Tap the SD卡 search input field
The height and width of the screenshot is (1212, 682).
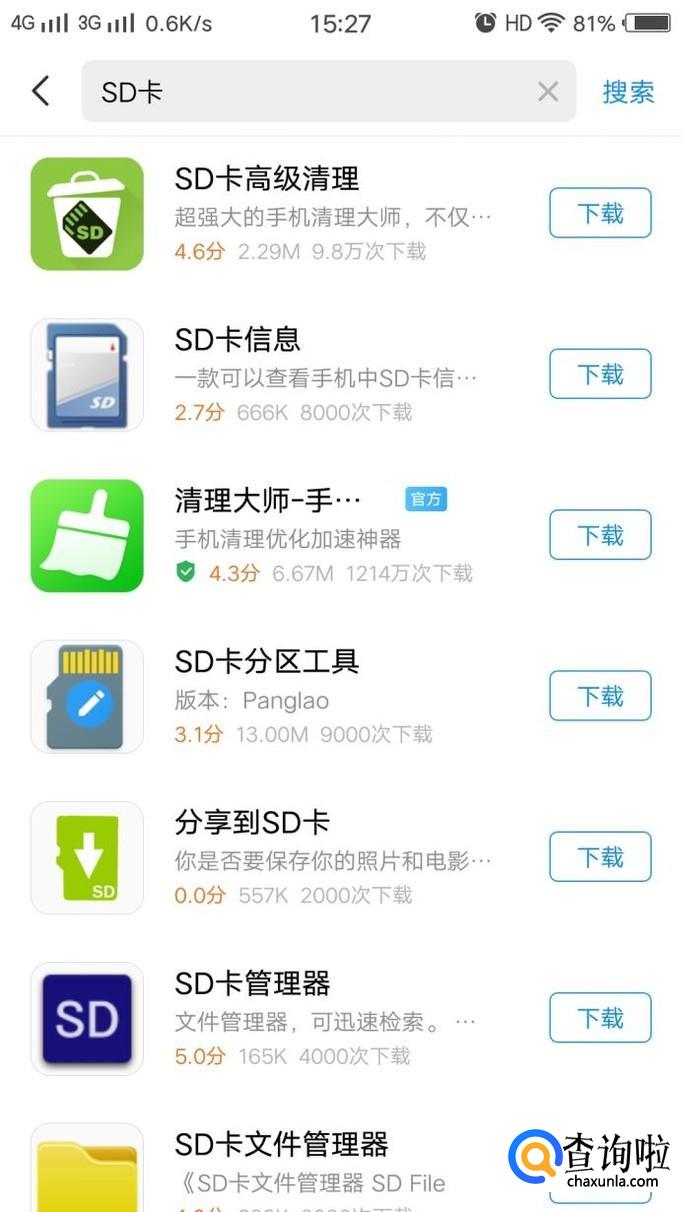310,92
